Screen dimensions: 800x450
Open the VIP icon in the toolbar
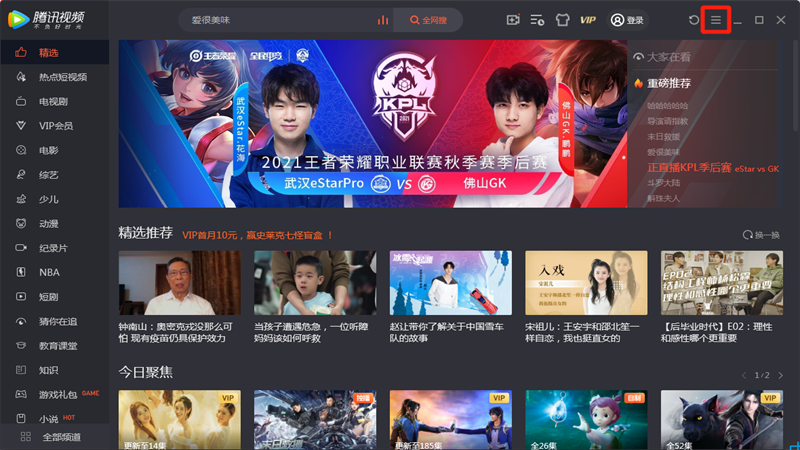pos(588,20)
